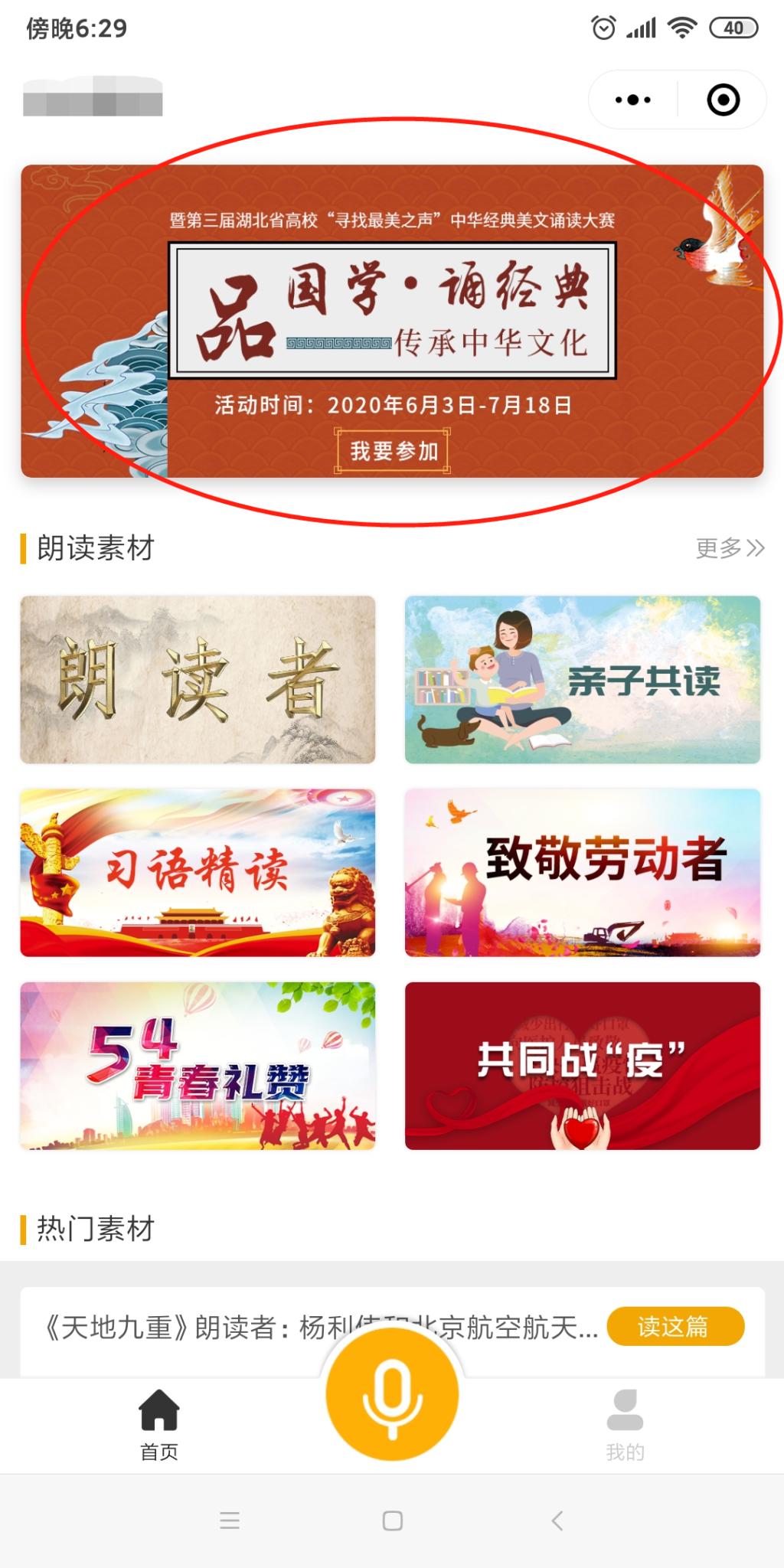The image size is (784, 1568).
Task: Close the mini program via the circle icon
Action: pyautogui.click(x=723, y=100)
